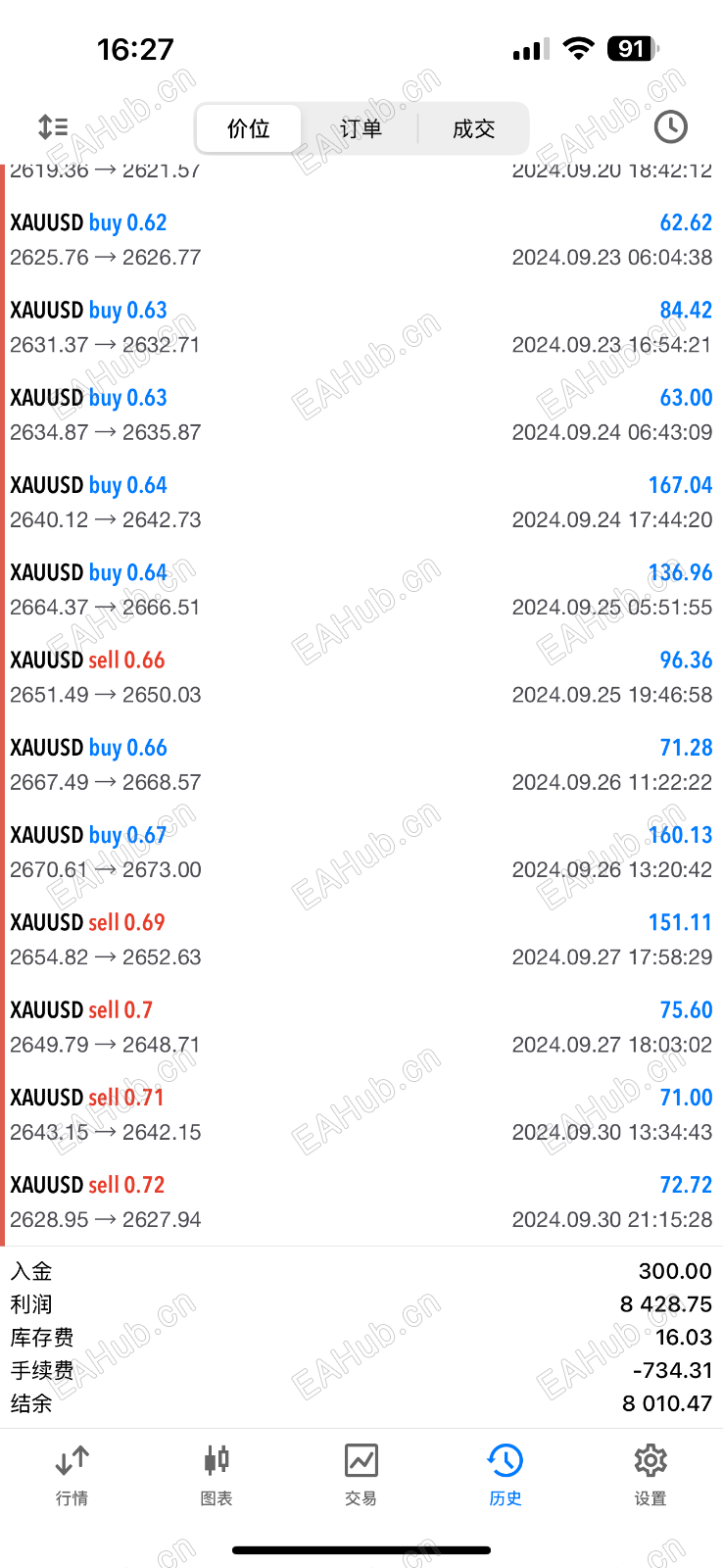Open the buy 0.66 trade with profit 71.28

tap(361, 764)
